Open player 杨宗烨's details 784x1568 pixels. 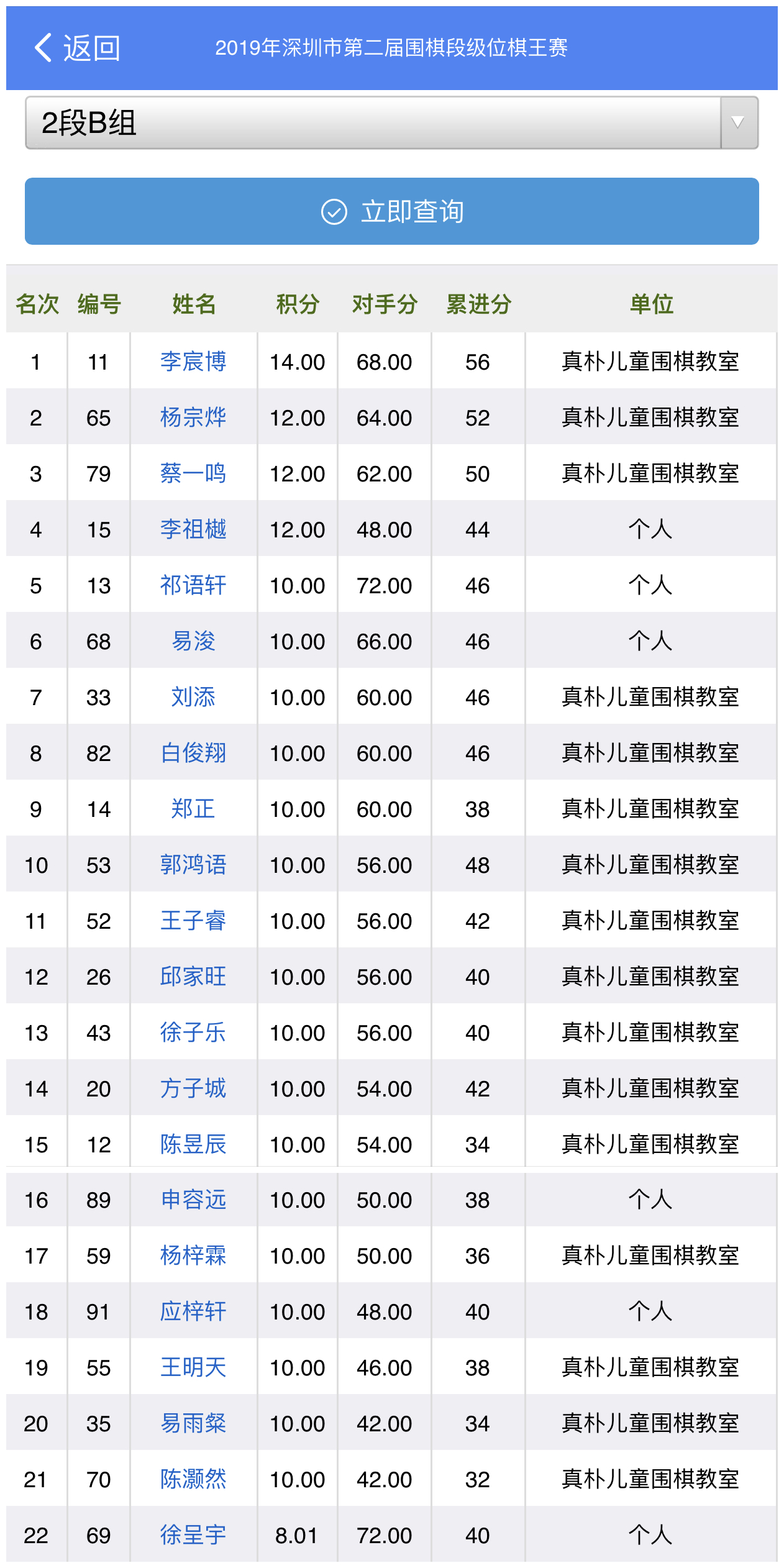(193, 417)
